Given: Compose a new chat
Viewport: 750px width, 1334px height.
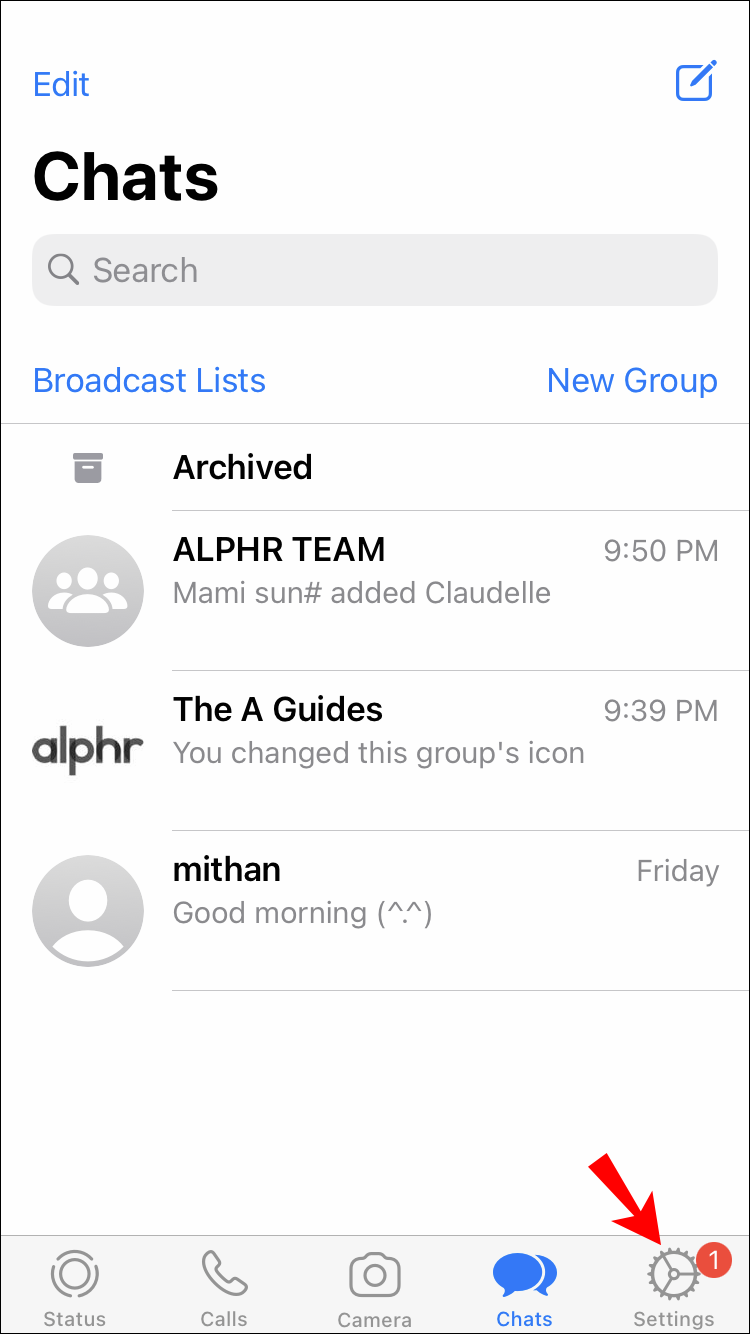Looking at the screenshot, I should 696,82.
